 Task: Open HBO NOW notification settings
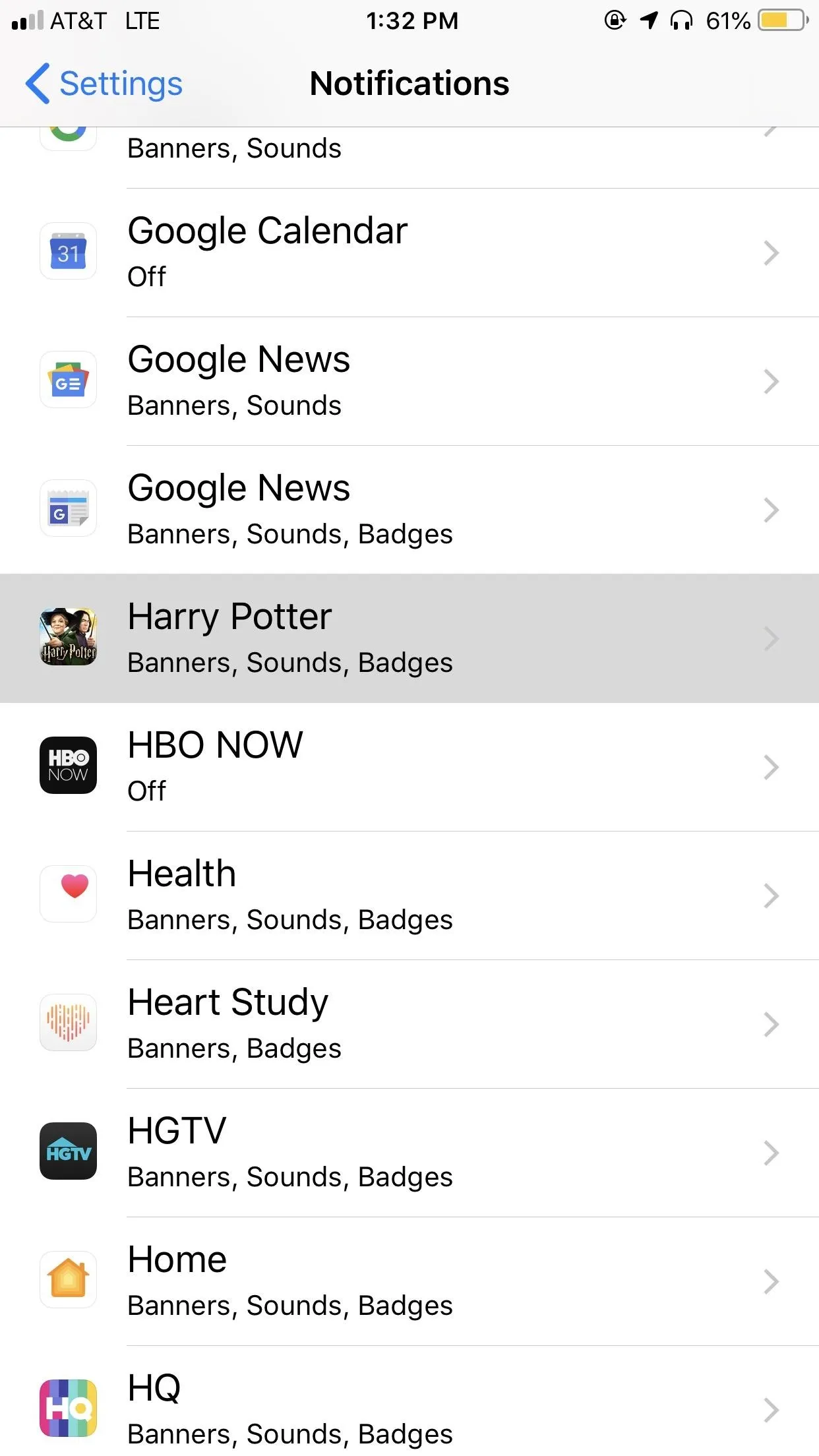pyautogui.click(x=409, y=767)
